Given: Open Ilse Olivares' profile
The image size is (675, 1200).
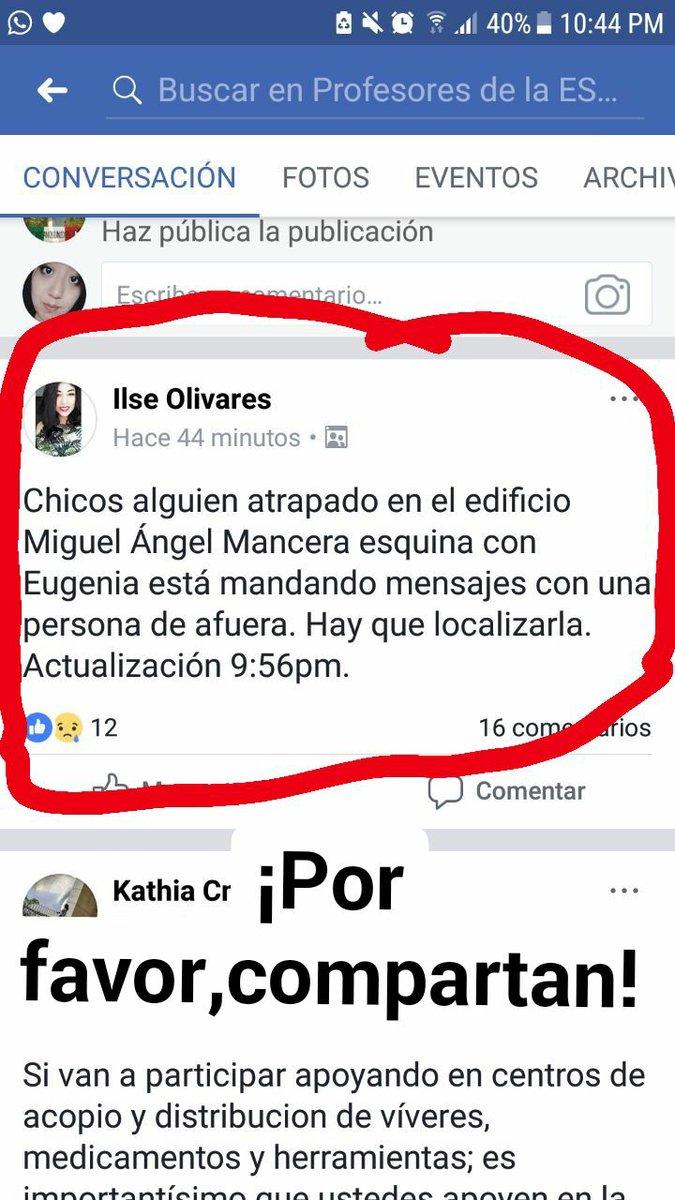Looking at the screenshot, I should 192,399.
